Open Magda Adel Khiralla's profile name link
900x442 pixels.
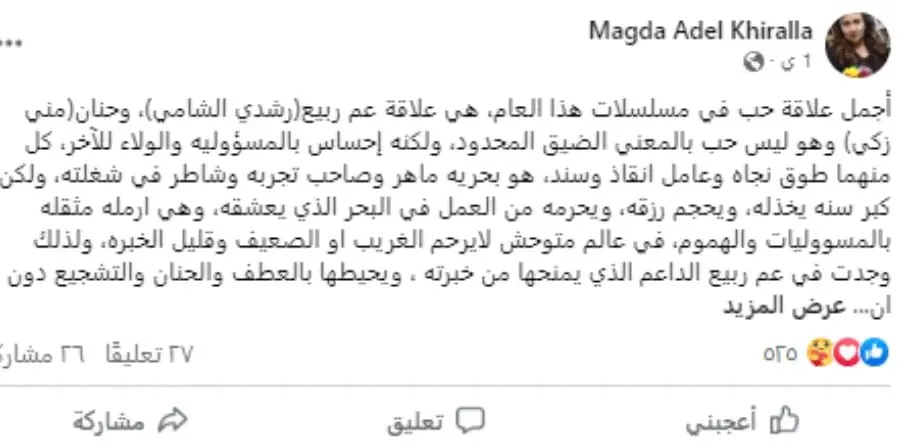(x=701, y=31)
